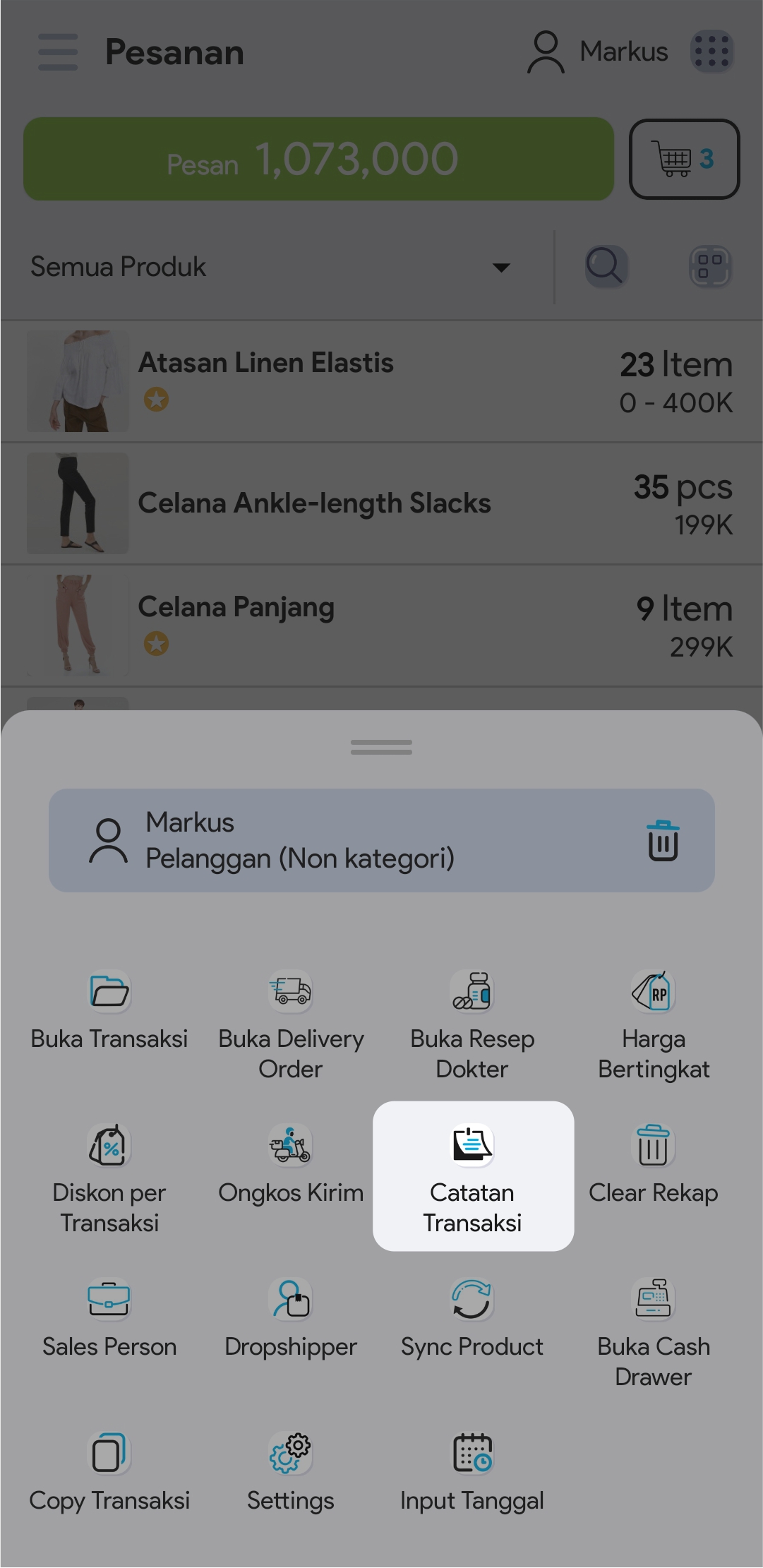Open Buka Transaksi

tap(109, 1010)
